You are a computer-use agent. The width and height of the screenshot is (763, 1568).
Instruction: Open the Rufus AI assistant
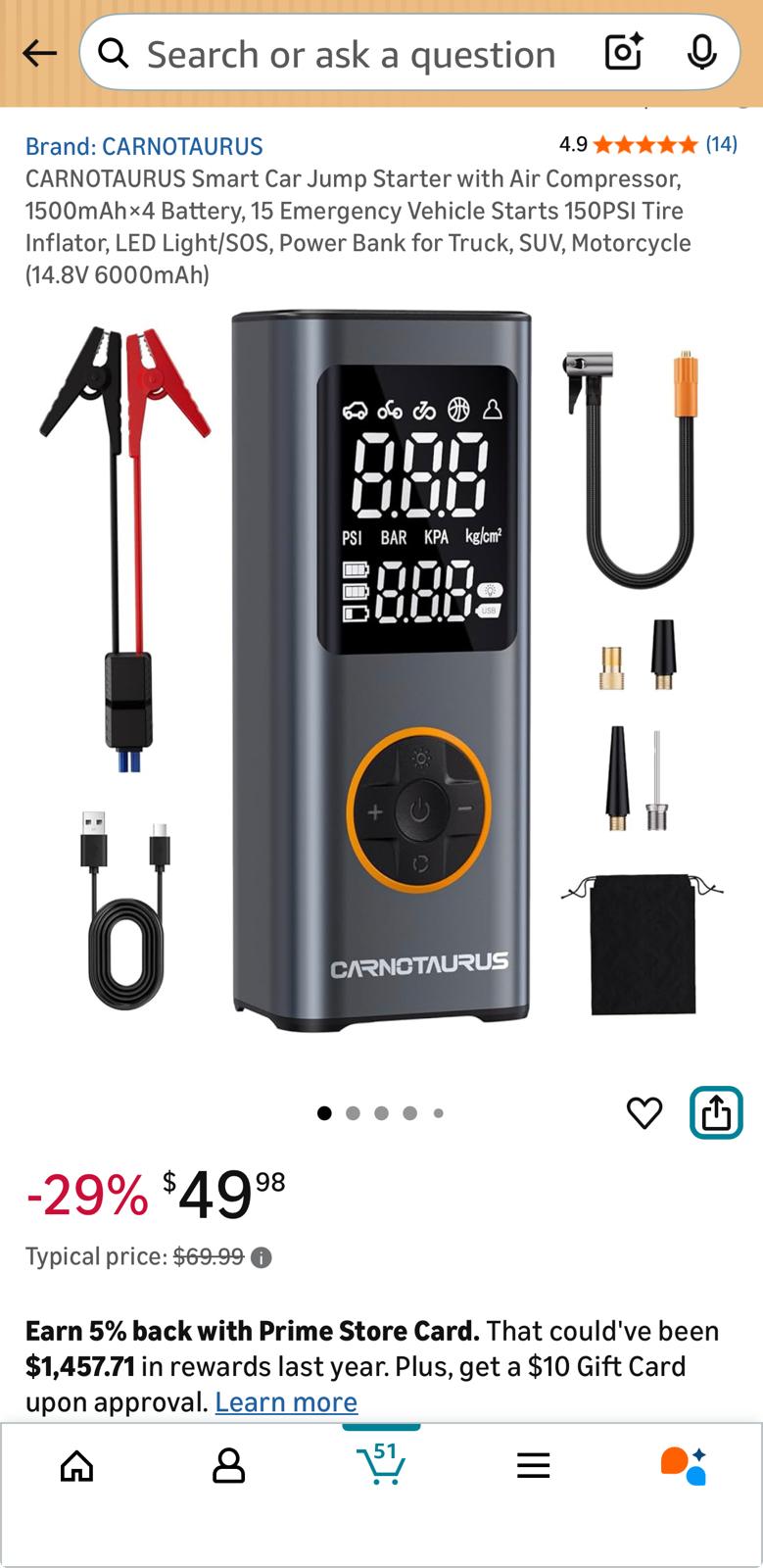click(x=684, y=1466)
